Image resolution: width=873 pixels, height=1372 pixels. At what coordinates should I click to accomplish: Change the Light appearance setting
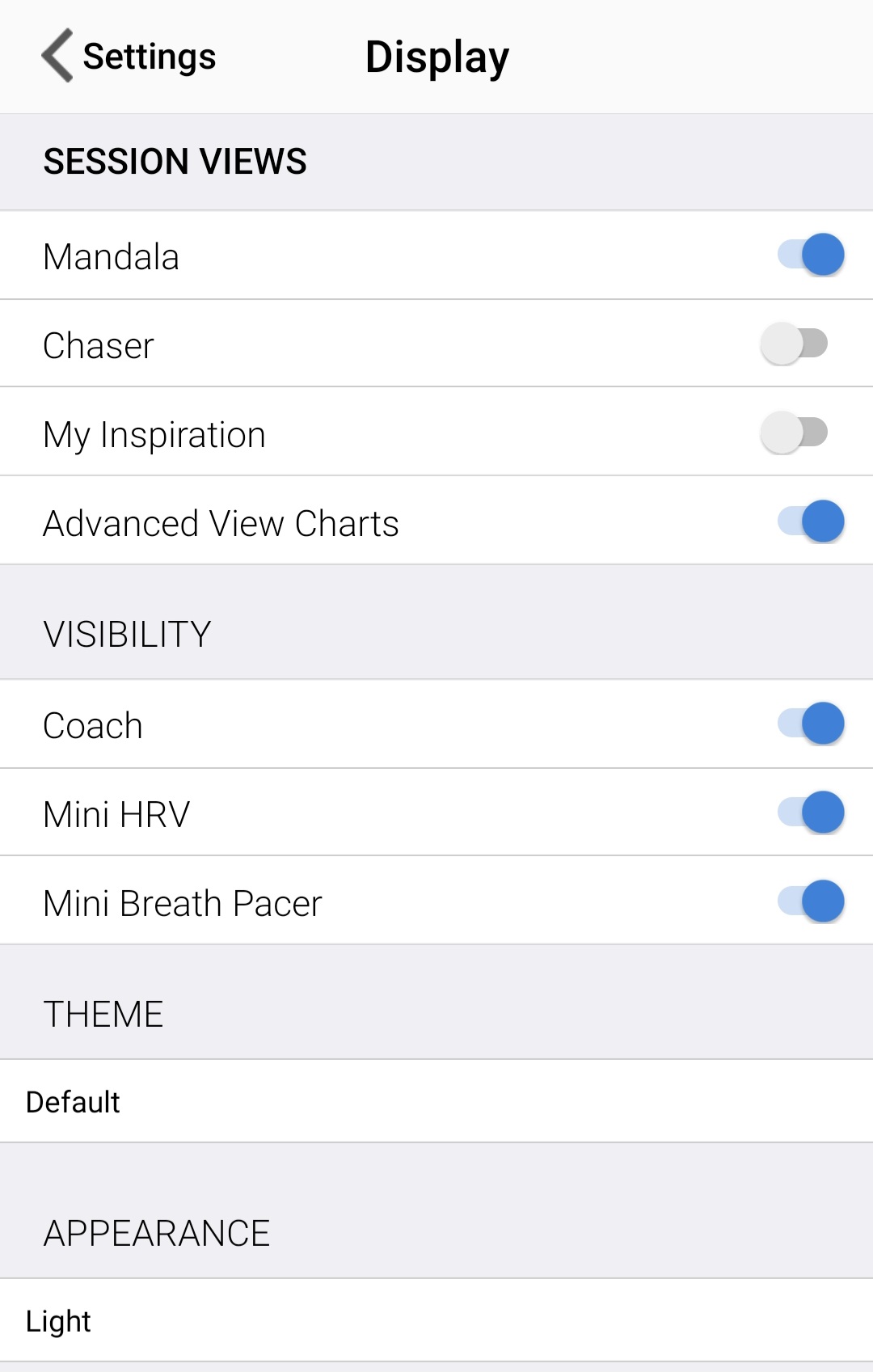436,1320
